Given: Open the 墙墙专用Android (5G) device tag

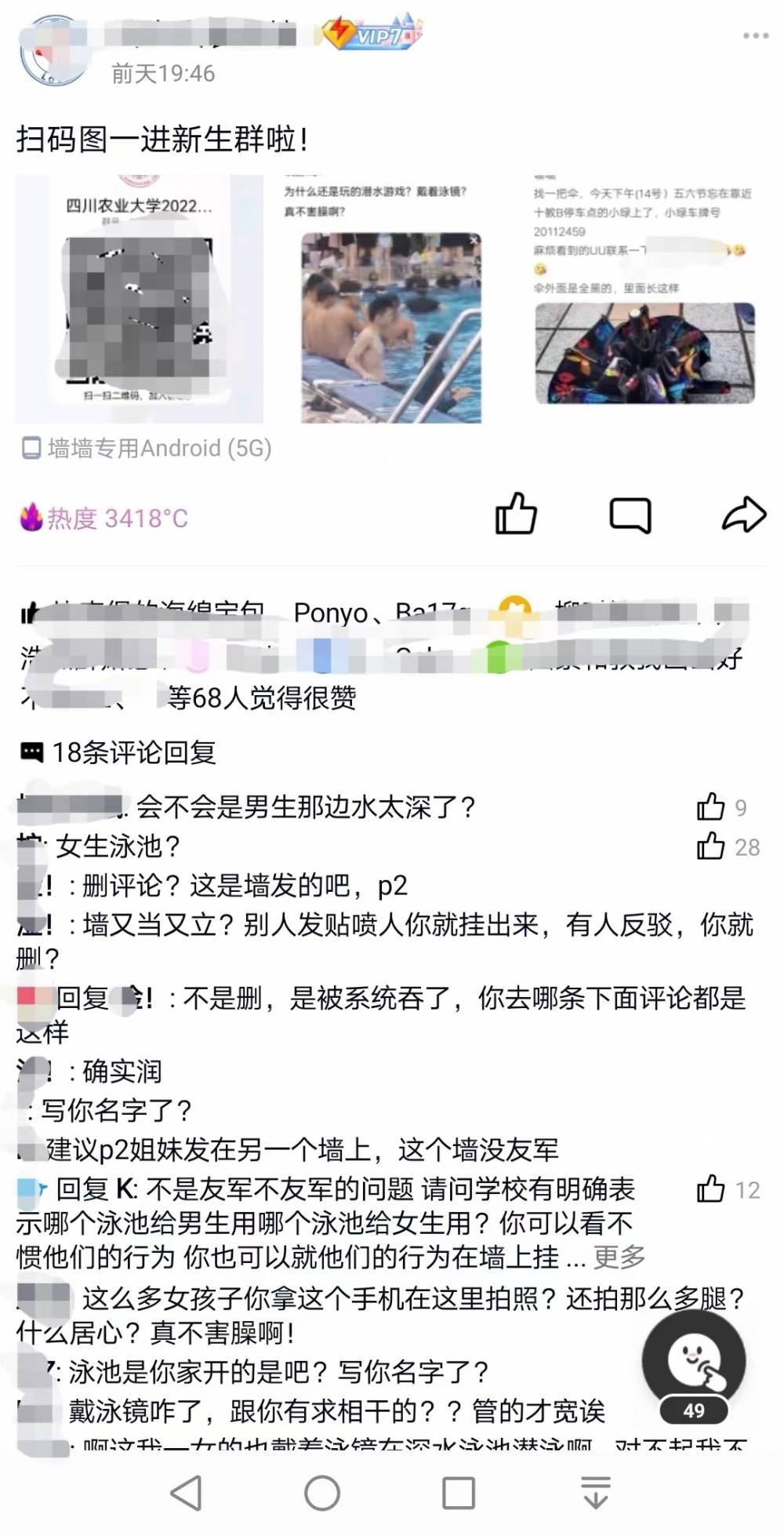Looking at the screenshot, I should [x=146, y=449].
